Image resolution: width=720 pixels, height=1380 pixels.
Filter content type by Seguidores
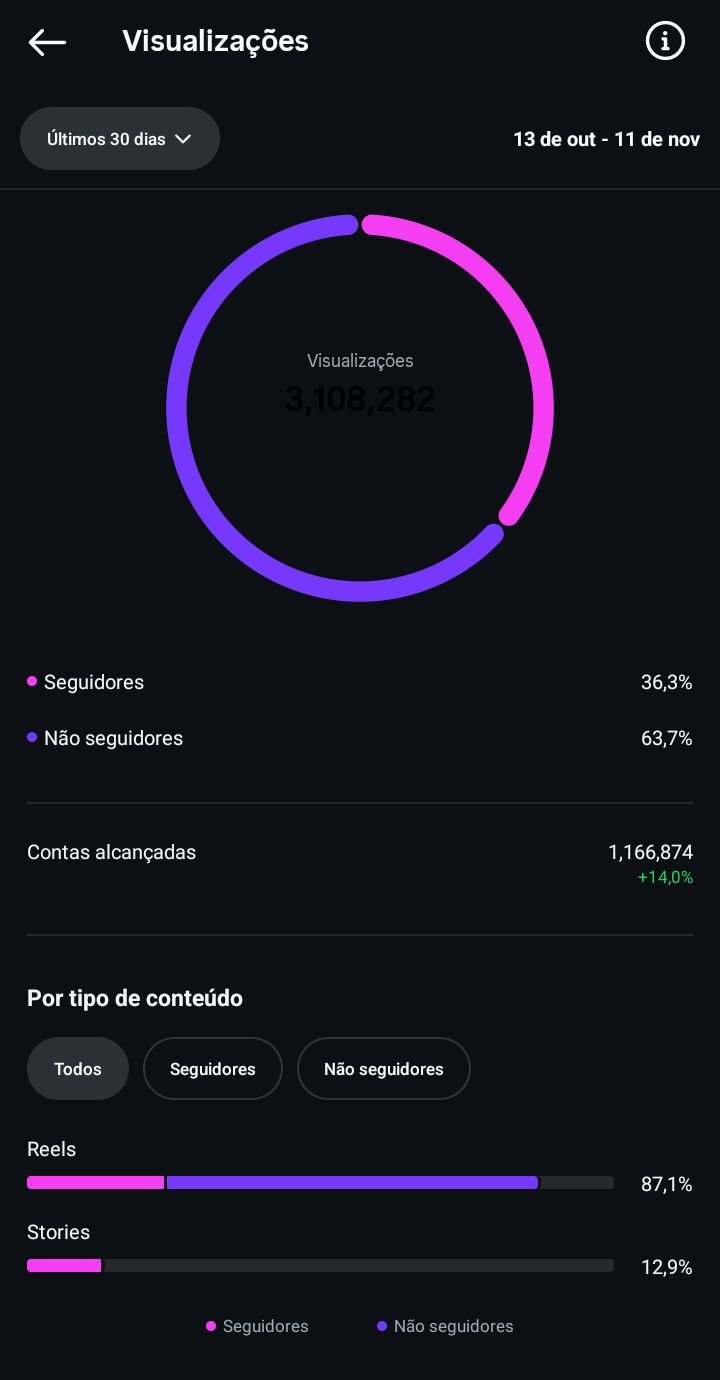[x=213, y=1069]
